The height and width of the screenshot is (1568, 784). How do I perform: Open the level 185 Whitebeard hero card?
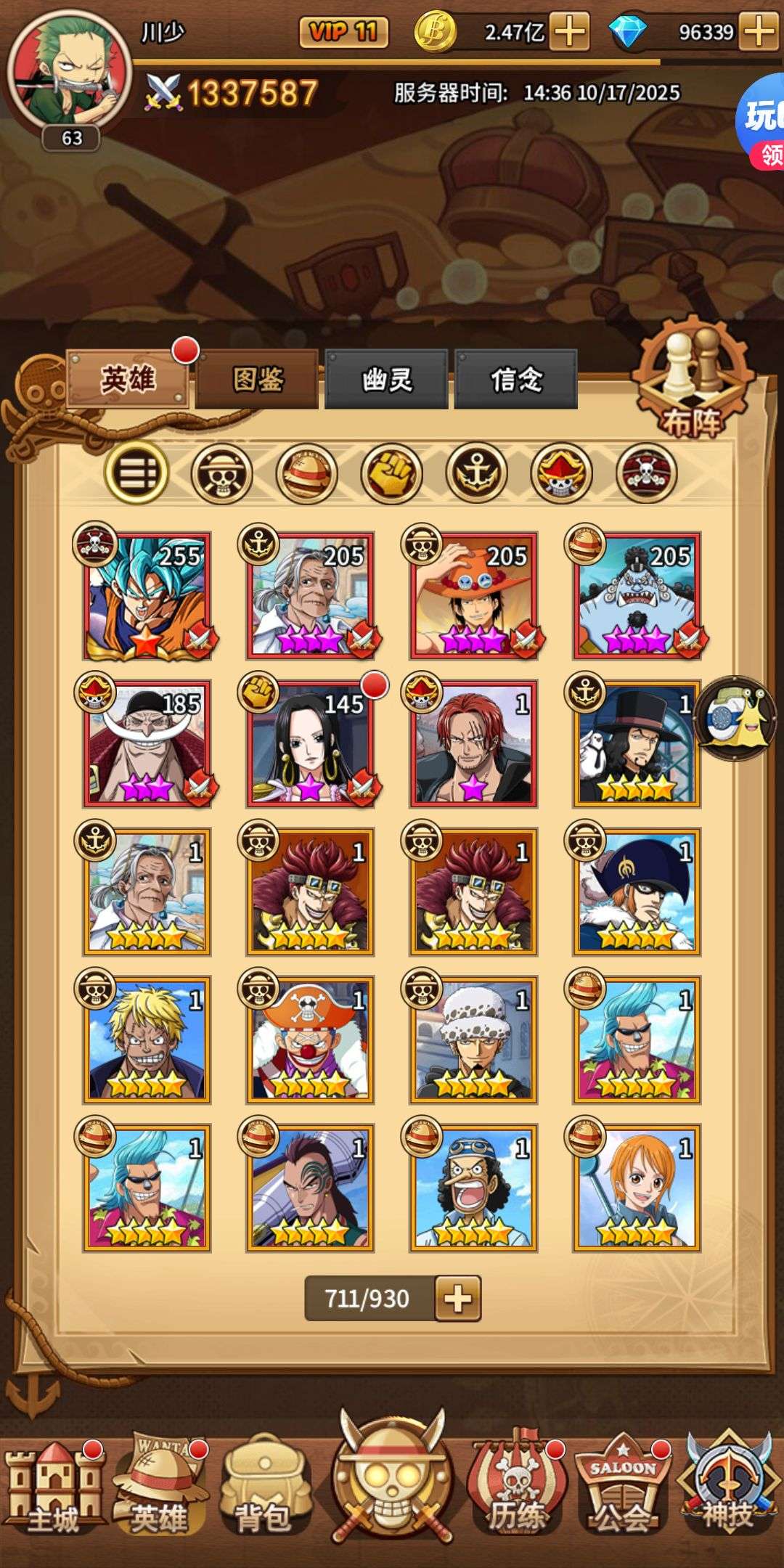(147, 744)
